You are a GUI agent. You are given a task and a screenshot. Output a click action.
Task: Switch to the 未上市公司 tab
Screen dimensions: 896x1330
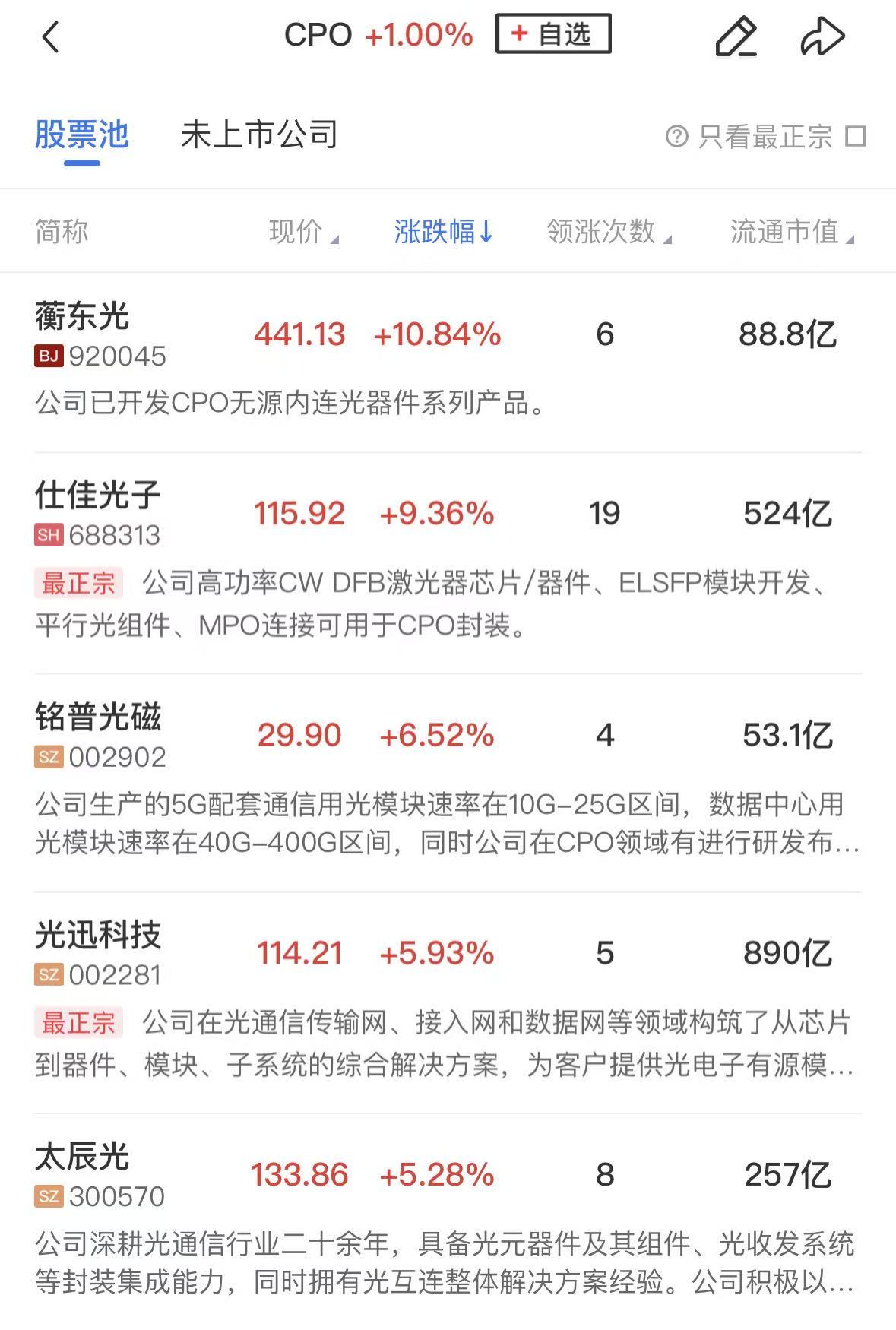[259, 135]
